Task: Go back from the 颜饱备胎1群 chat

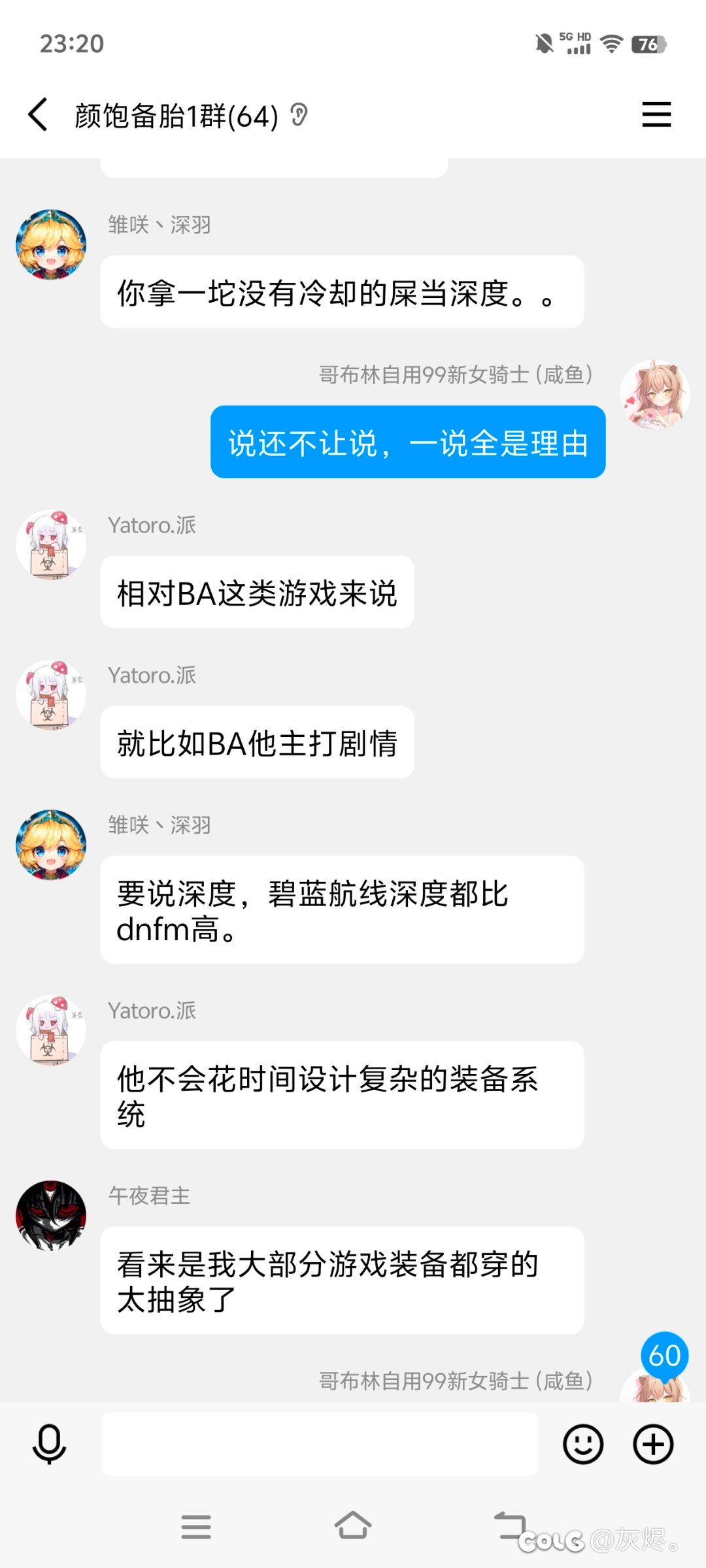Action: coord(38,115)
